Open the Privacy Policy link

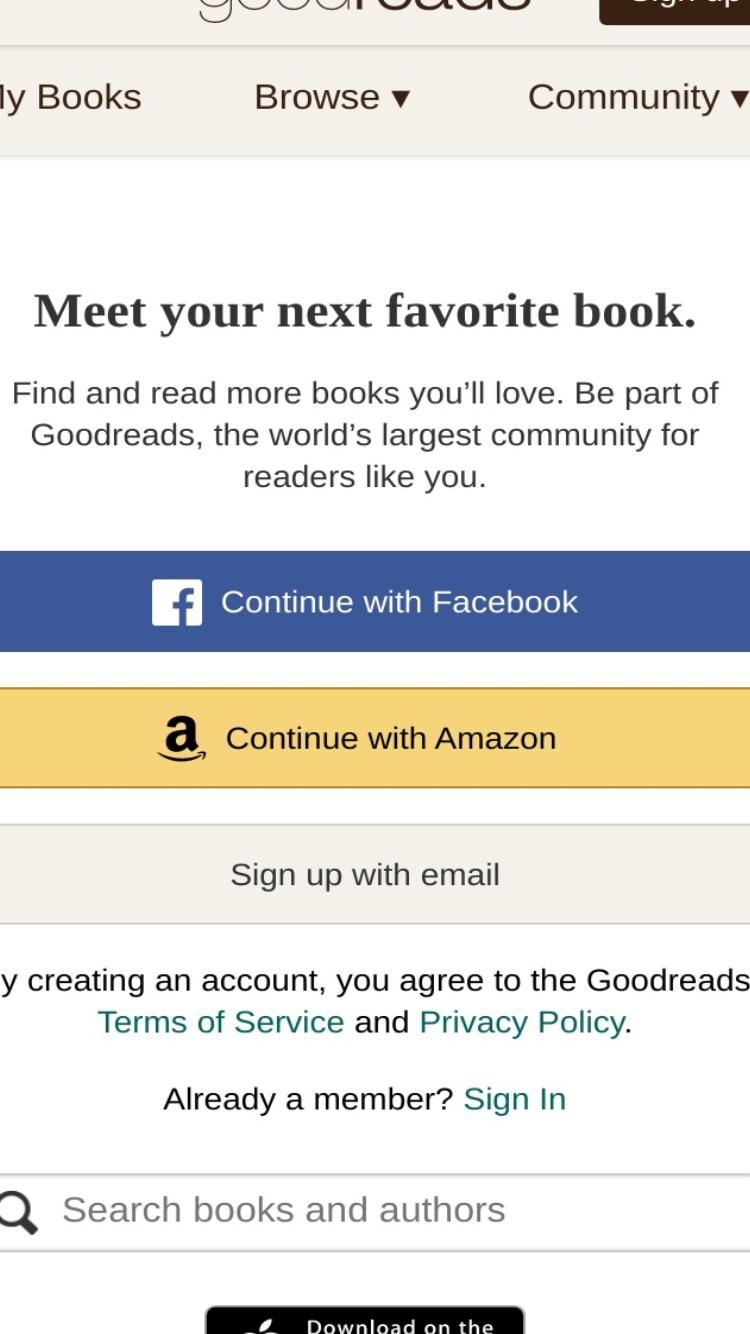pyautogui.click(x=522, y=1022)
